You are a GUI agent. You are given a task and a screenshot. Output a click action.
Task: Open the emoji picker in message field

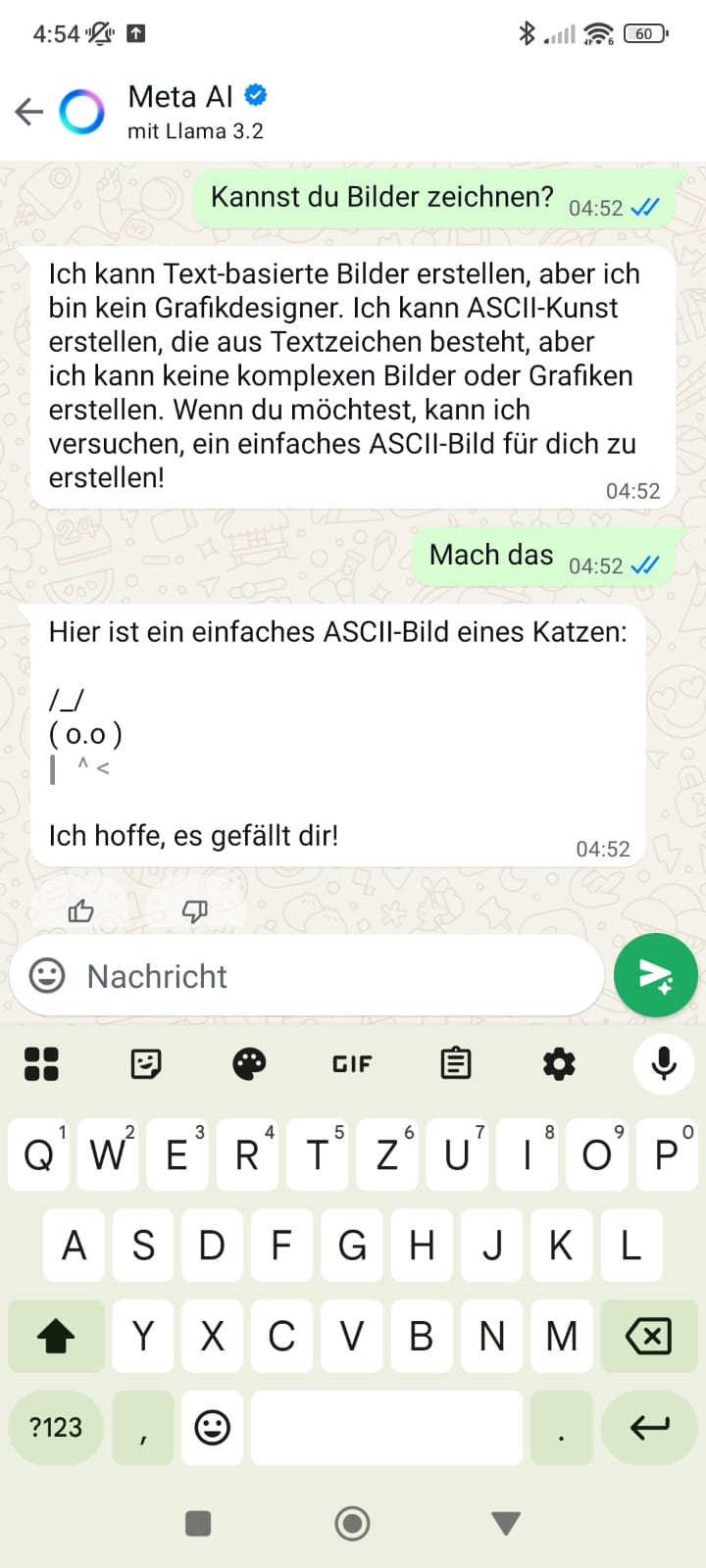pyautogui.click(x=47, y=976)
